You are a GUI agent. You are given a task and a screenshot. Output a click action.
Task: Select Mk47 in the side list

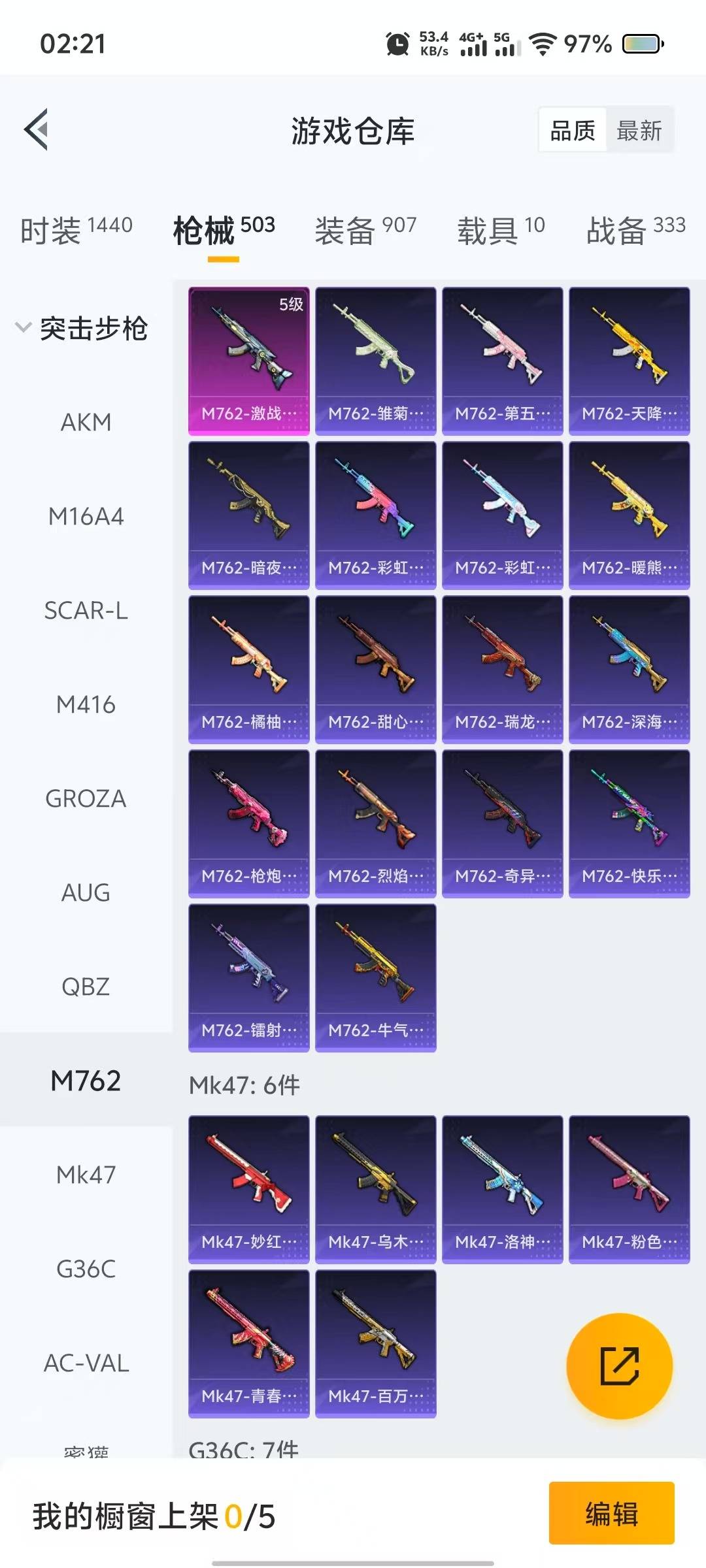(x=86, y=1175)
